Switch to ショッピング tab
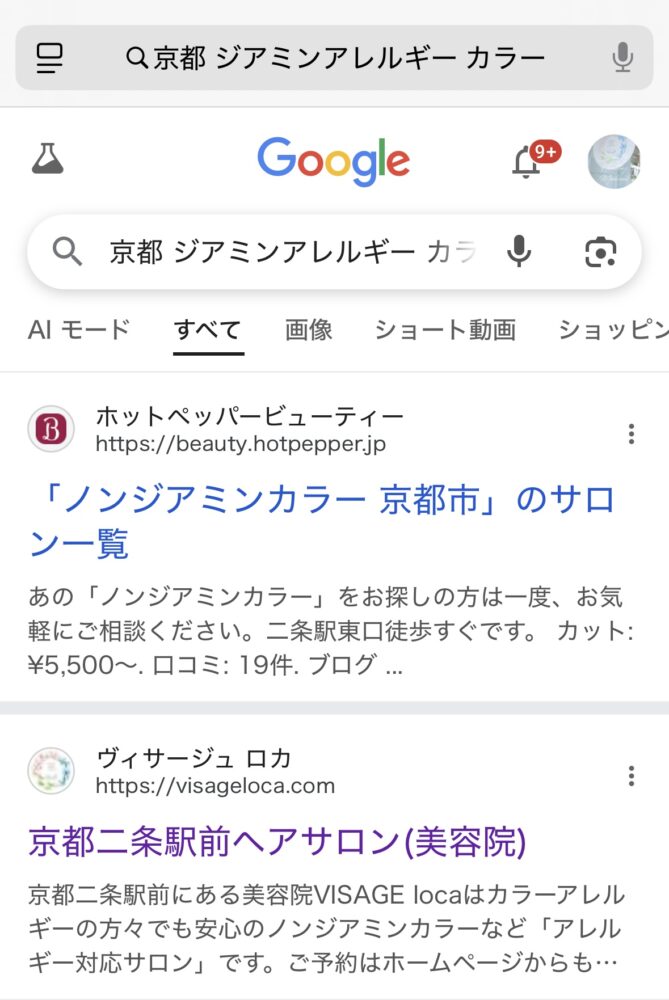The height and width of the screenshot is (1000, 669). (x=612, y=329)
